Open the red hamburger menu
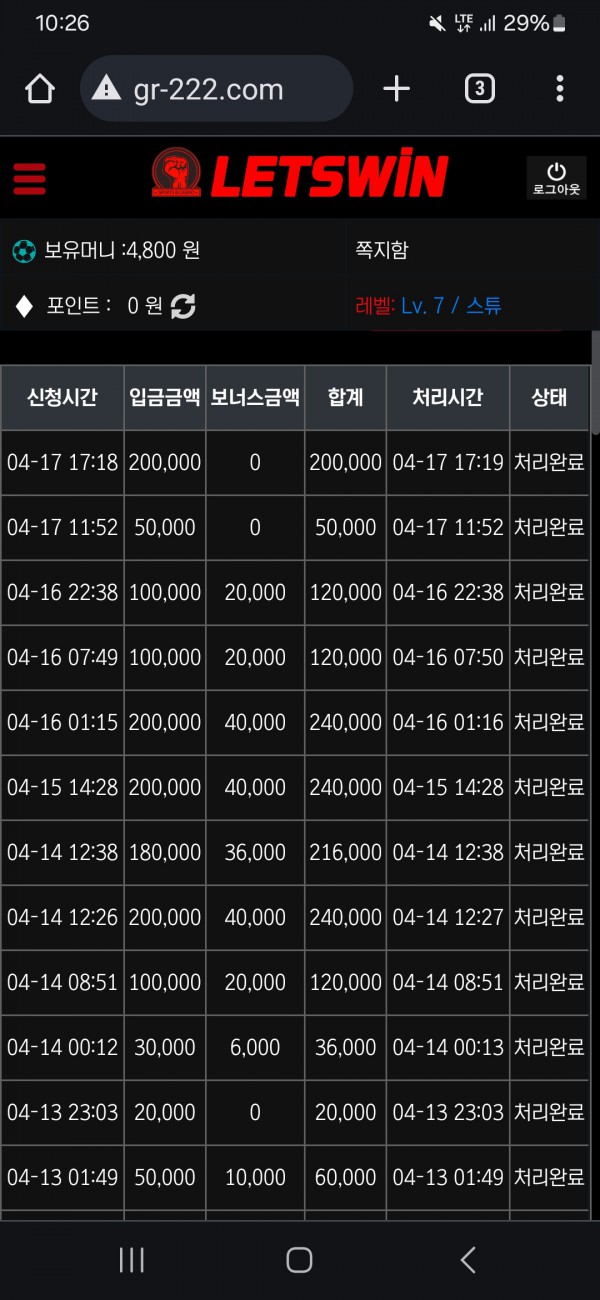This screenshot has width=600, height=1300. (30, 178)
